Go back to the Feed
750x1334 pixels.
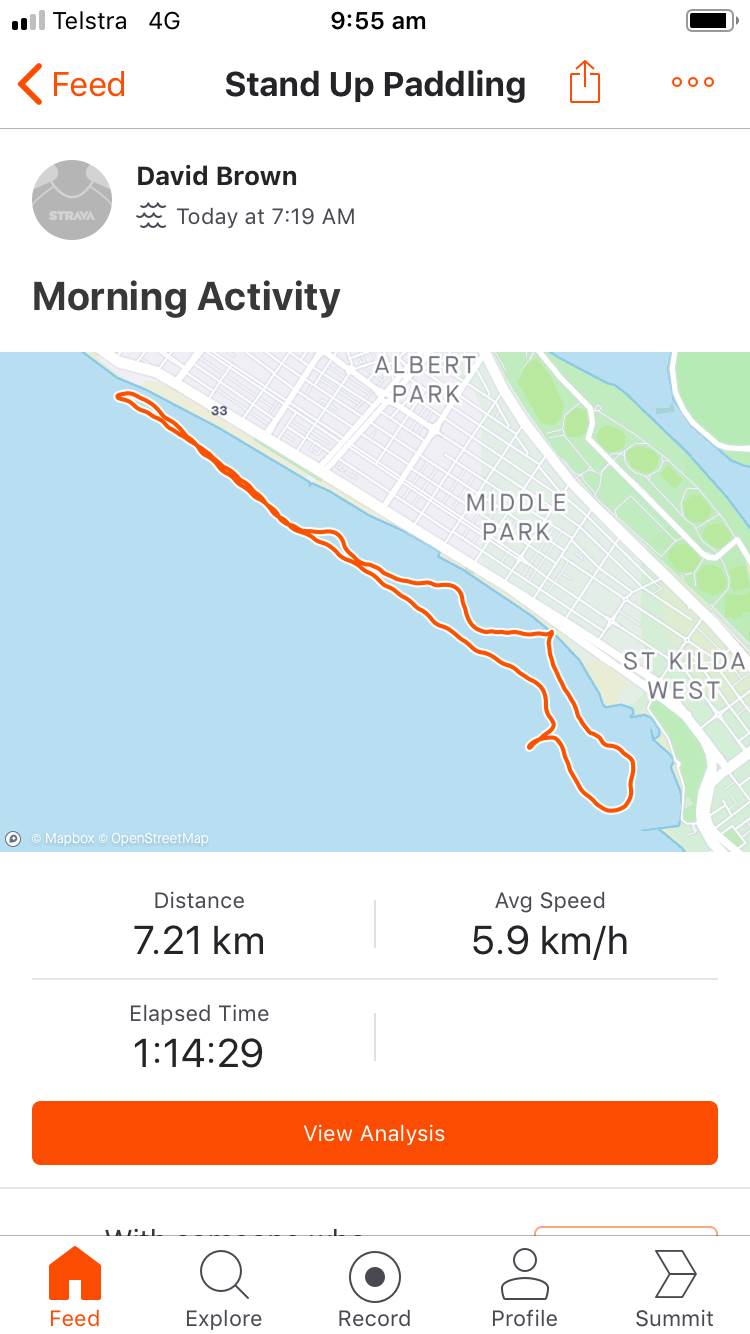click(72, 84)
